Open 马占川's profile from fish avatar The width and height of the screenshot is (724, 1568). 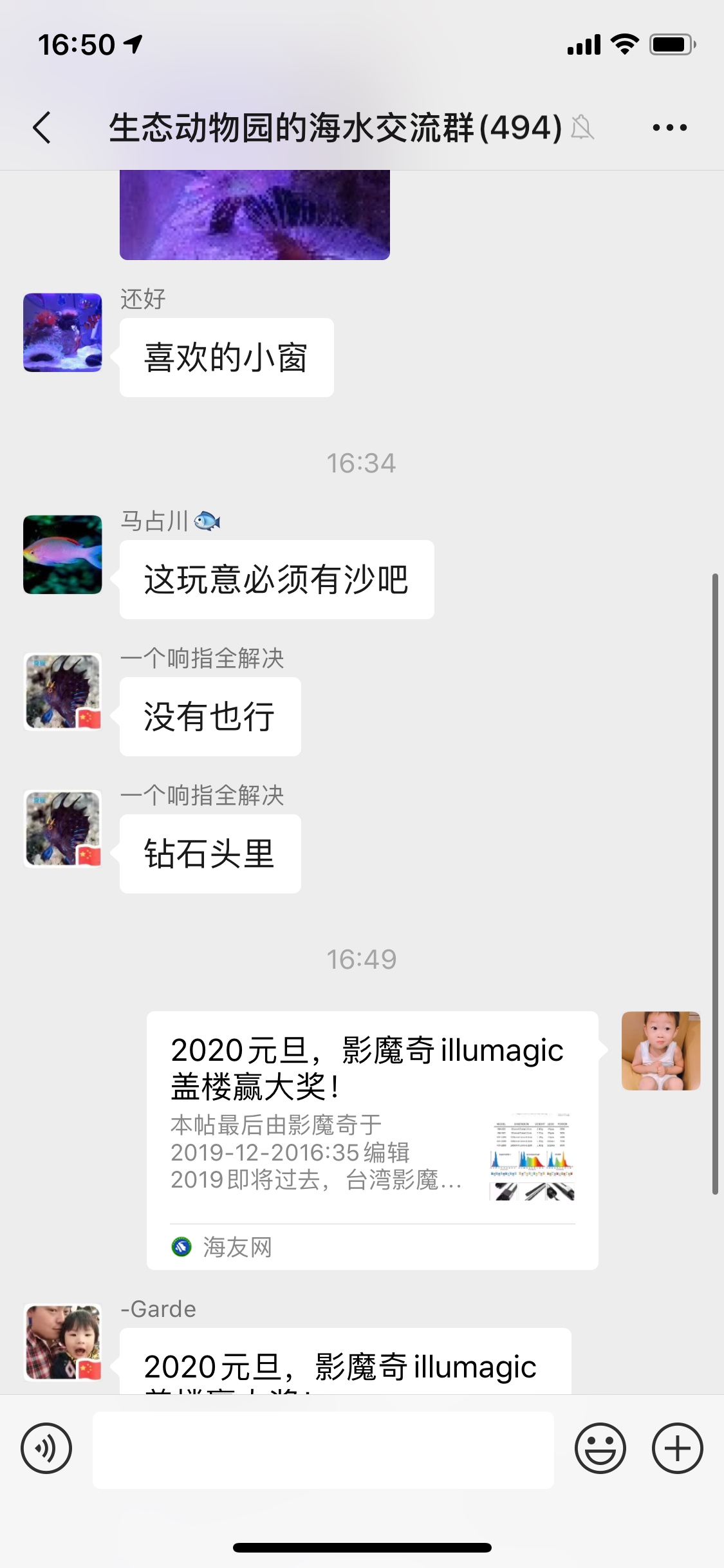coord(62,554)
